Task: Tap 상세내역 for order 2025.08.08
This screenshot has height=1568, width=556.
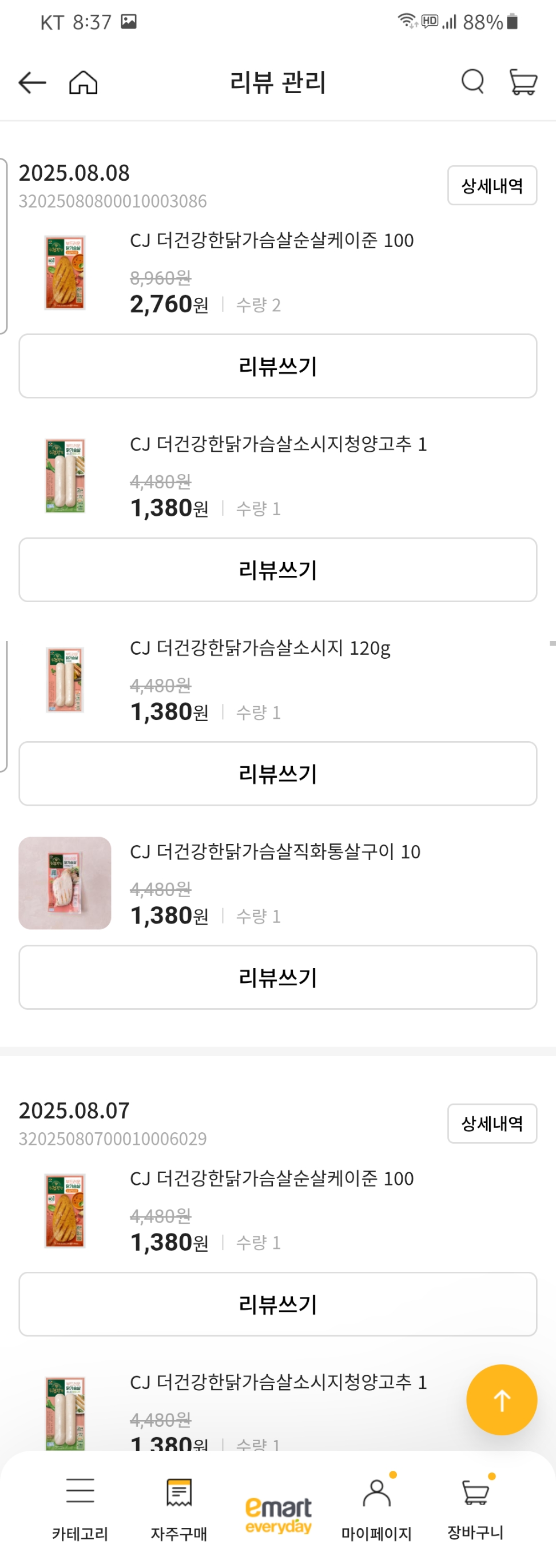Action: coord(491,186)
